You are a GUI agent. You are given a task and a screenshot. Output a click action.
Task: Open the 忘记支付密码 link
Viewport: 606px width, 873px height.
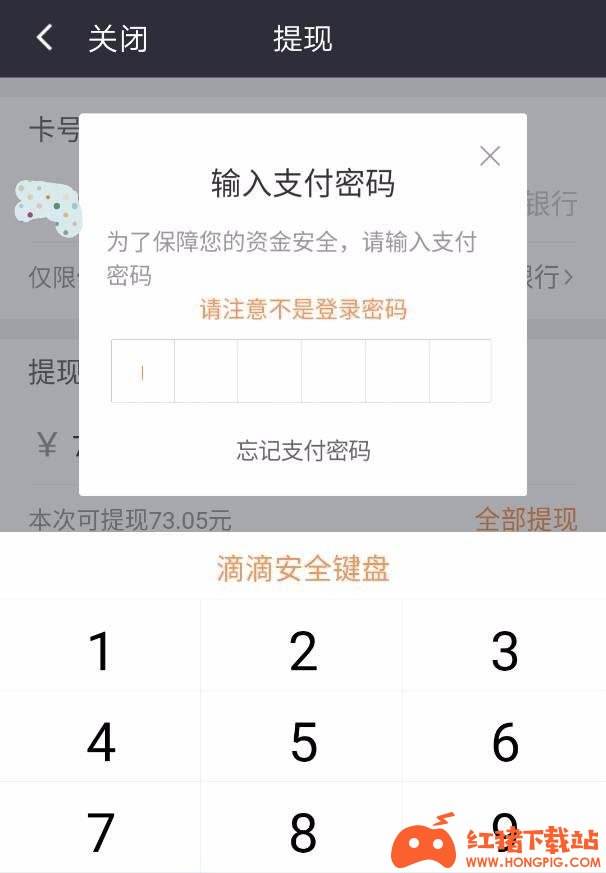pyautogui.click(x=303, y=451)
